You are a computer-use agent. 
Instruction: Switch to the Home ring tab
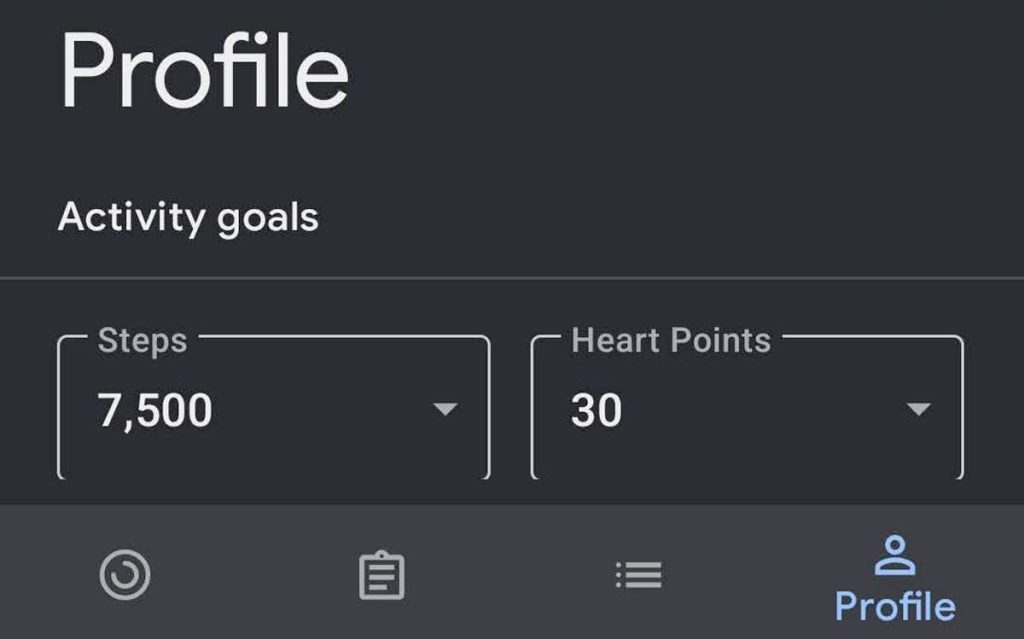click(x=125, y=575)
